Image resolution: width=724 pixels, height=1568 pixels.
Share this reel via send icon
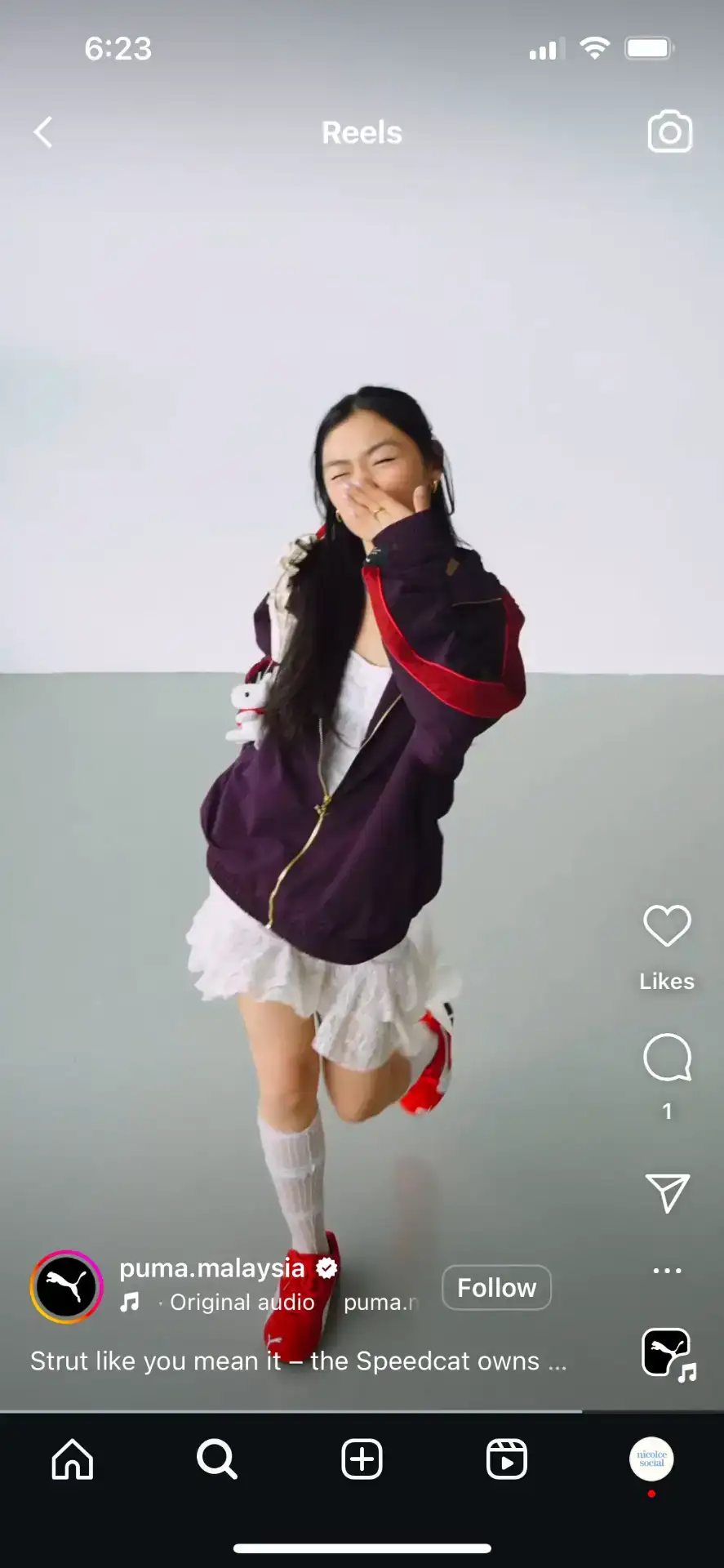click(667, 1193)
